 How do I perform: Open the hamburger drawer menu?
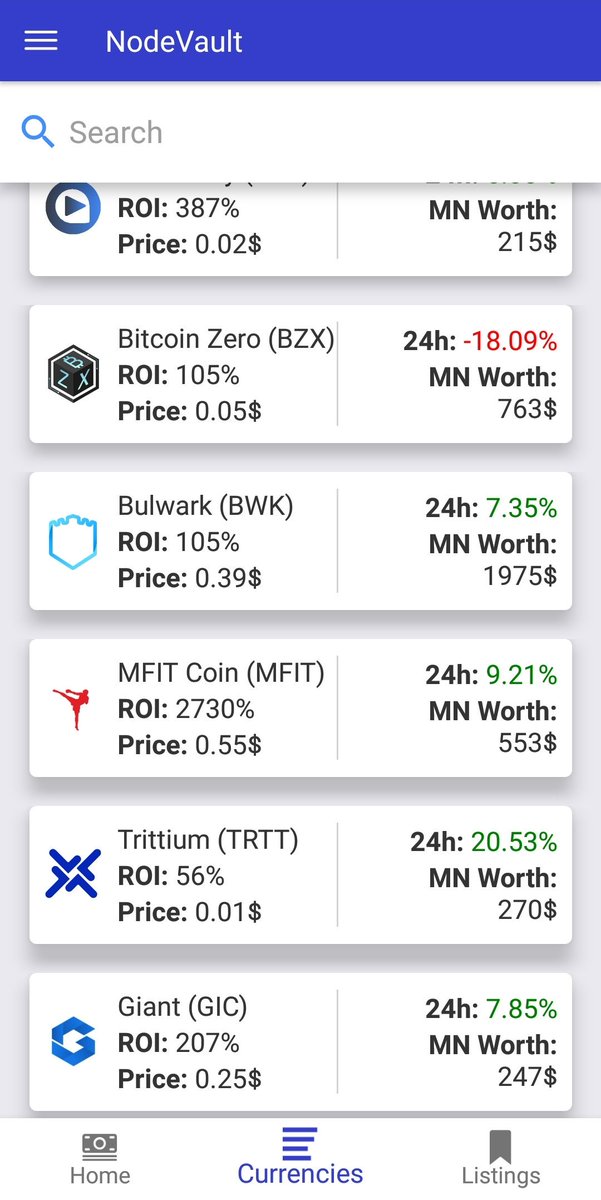(x=41, y=41)
